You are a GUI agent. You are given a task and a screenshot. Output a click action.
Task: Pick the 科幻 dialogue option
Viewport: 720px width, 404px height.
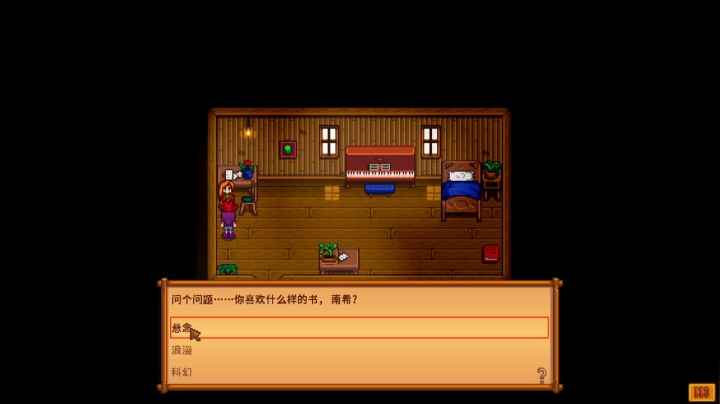[359, 372]
